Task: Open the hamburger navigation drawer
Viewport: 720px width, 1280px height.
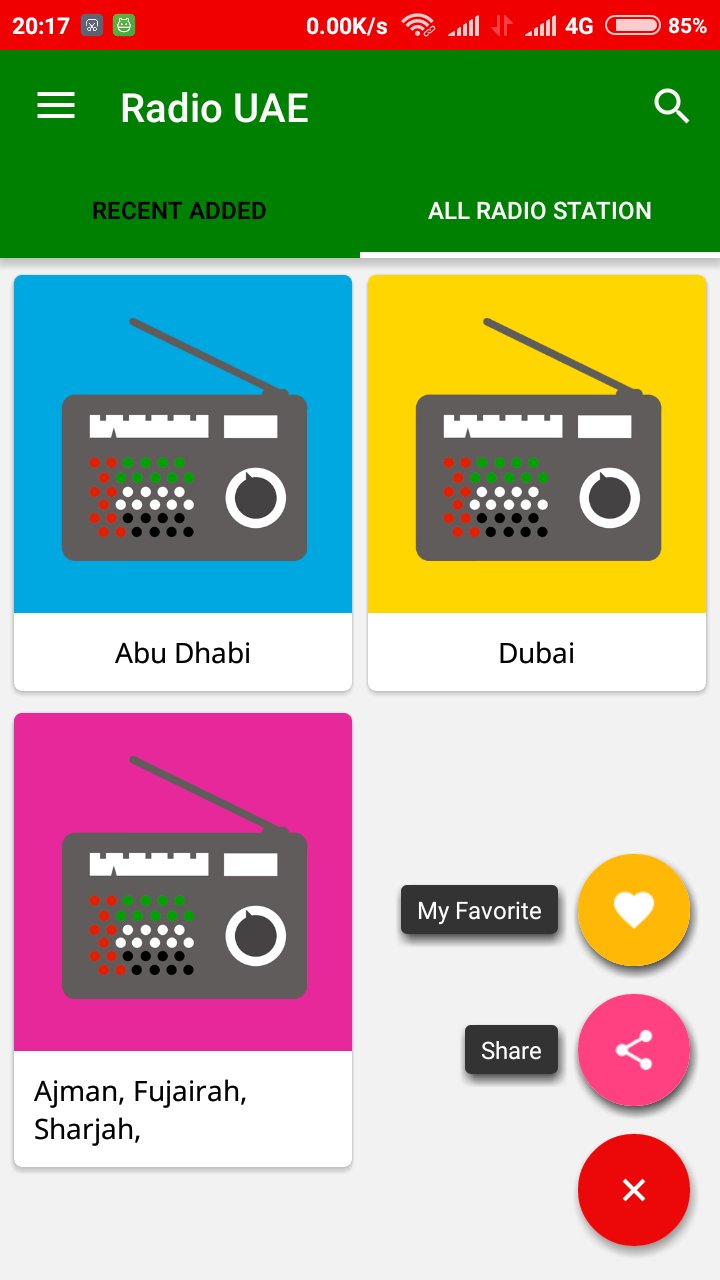Action: (56, 106)
